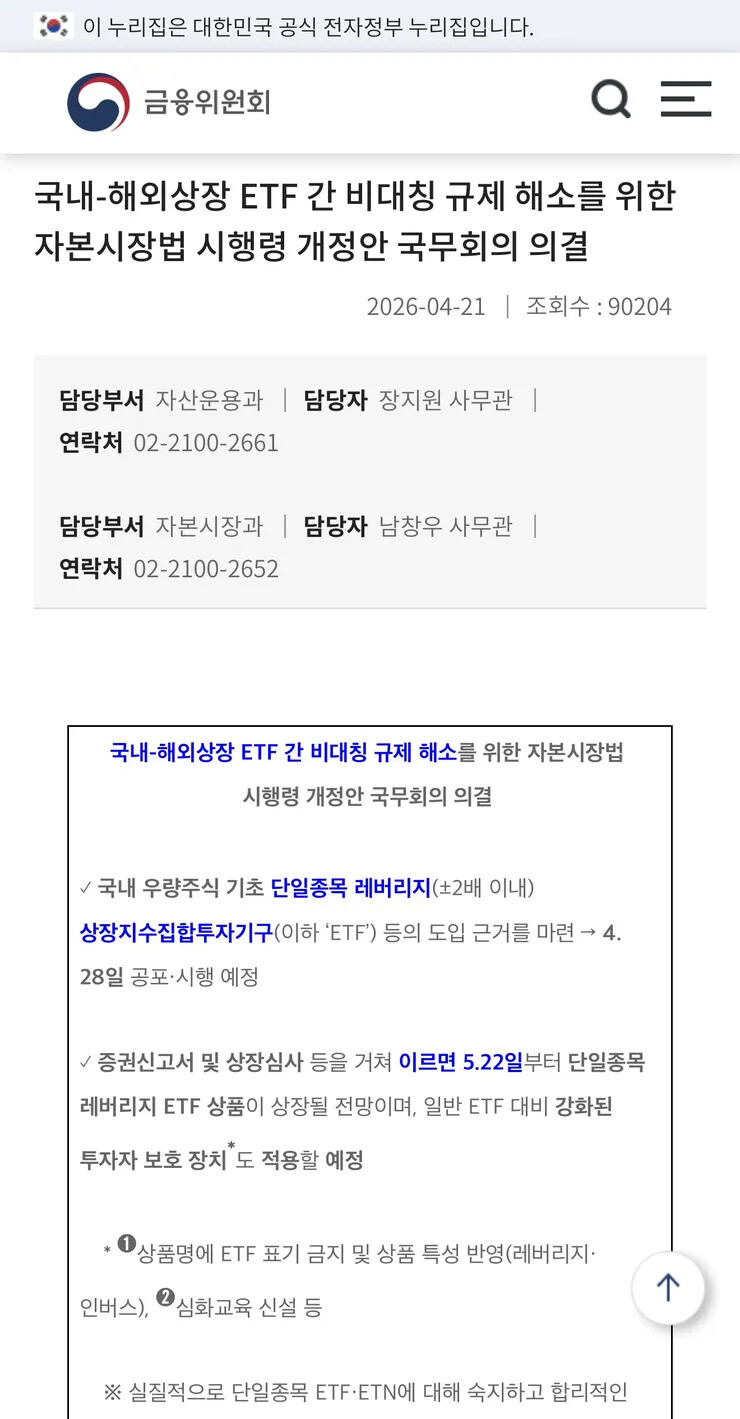
Task: Go to the 금융위원회 home logo
Action: (169, 102)
